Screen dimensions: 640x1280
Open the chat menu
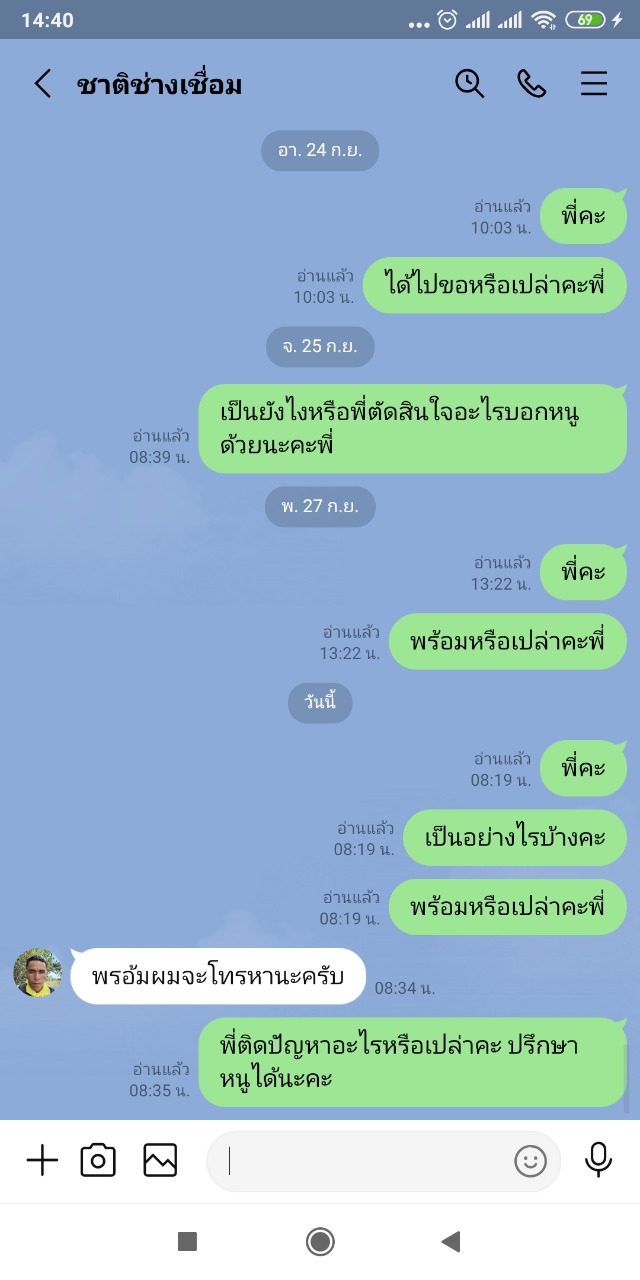click(594, 83)
